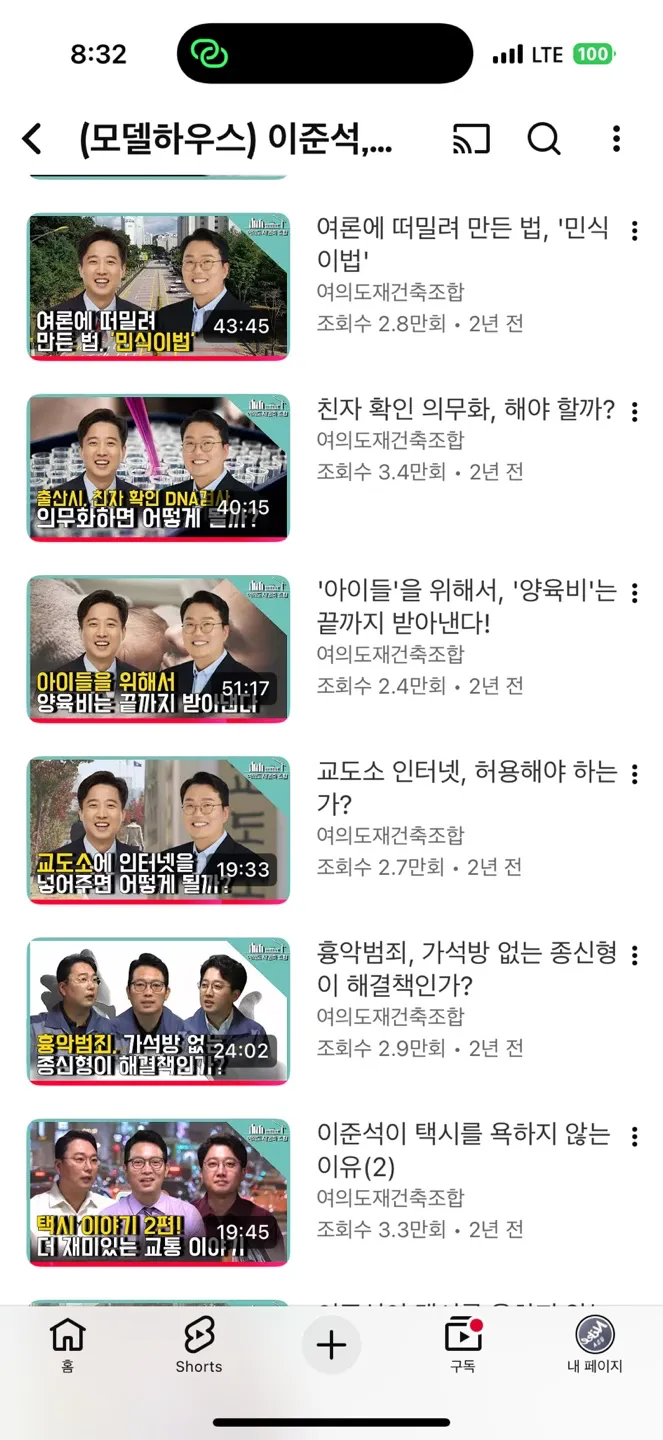Open options for the '흉악범죄' video
The image size is (663, 1440).
pyautogui.click(x=634, y=955)
